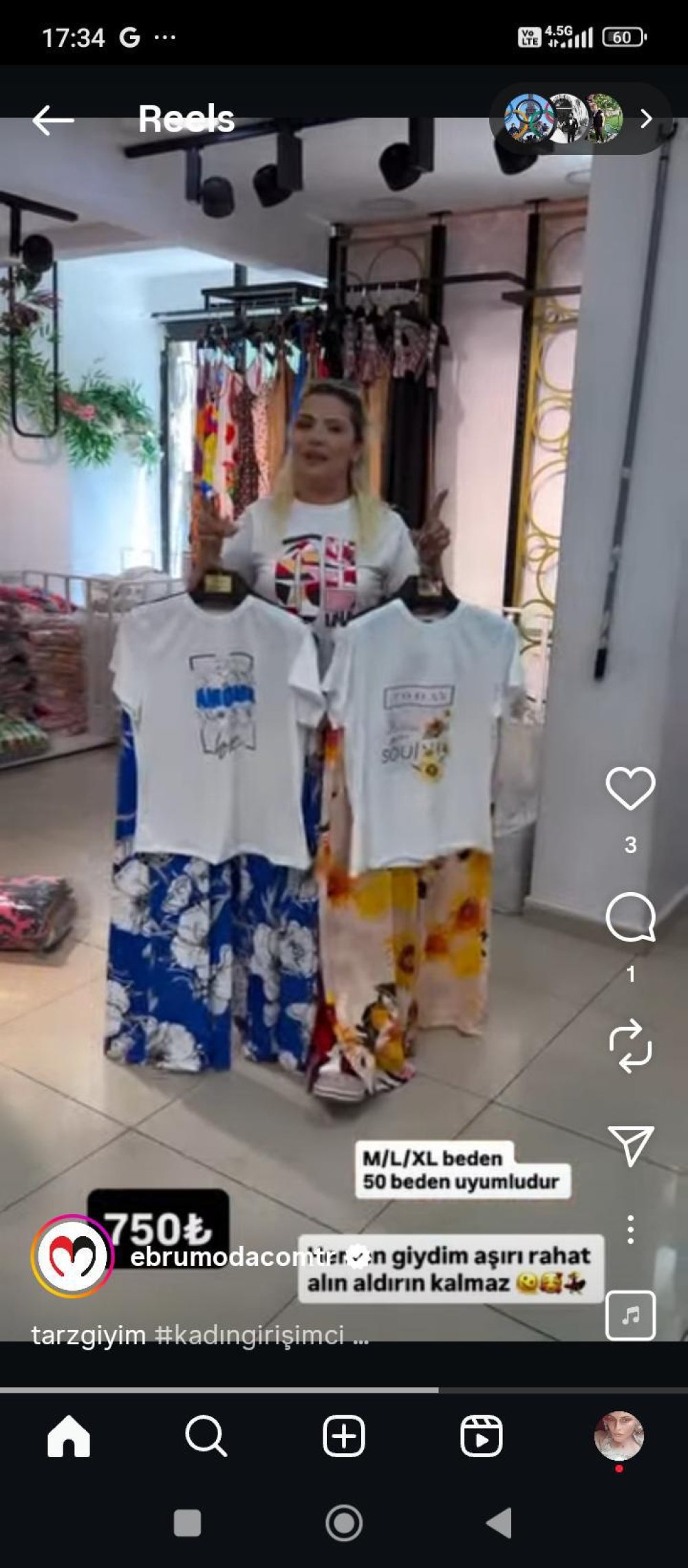Tap the system home button
This screenshot has width=688, height=1568.
click(343, 1523)
